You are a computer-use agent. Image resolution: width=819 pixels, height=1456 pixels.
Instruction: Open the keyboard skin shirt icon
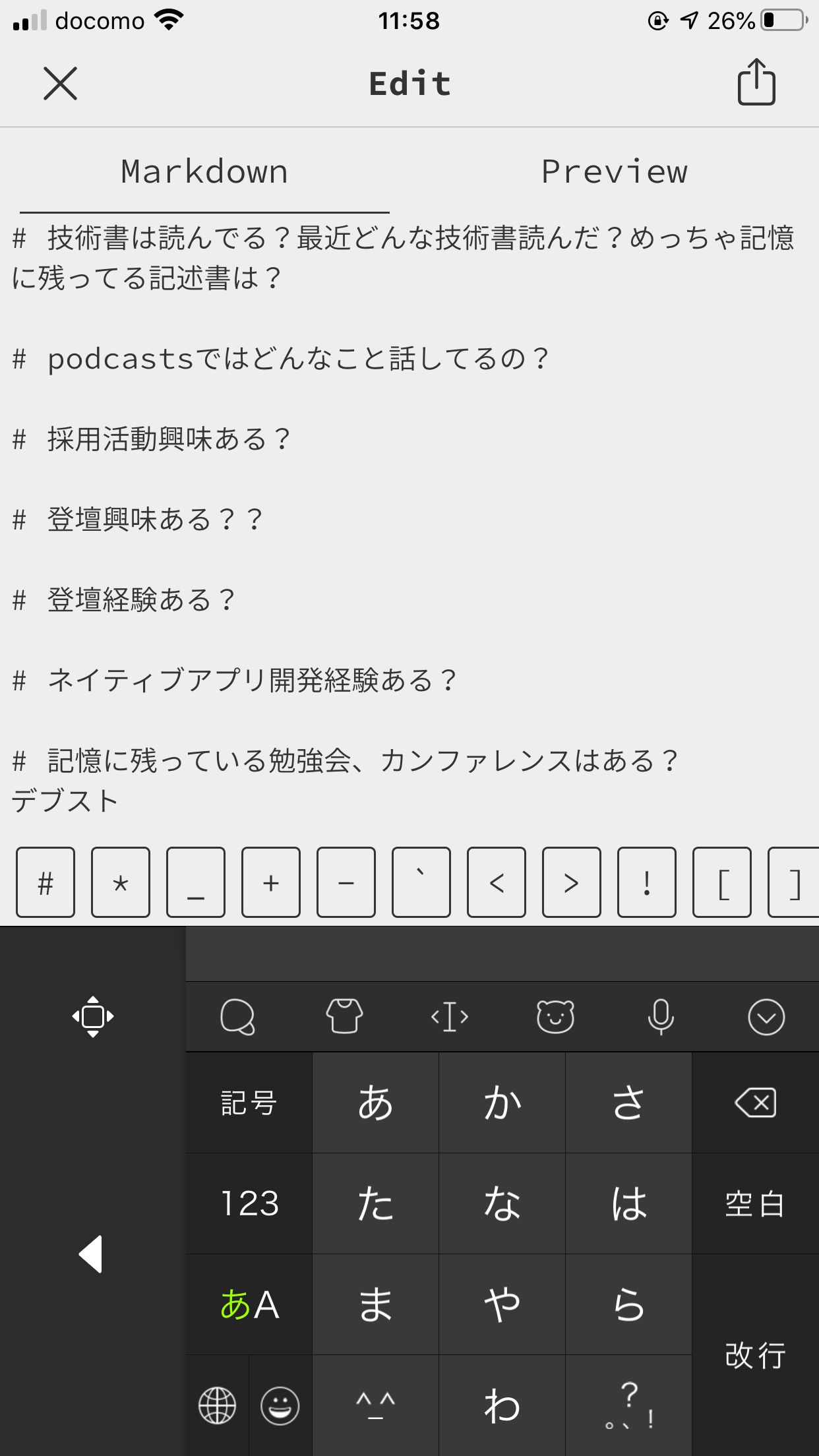pos(344,1017)
